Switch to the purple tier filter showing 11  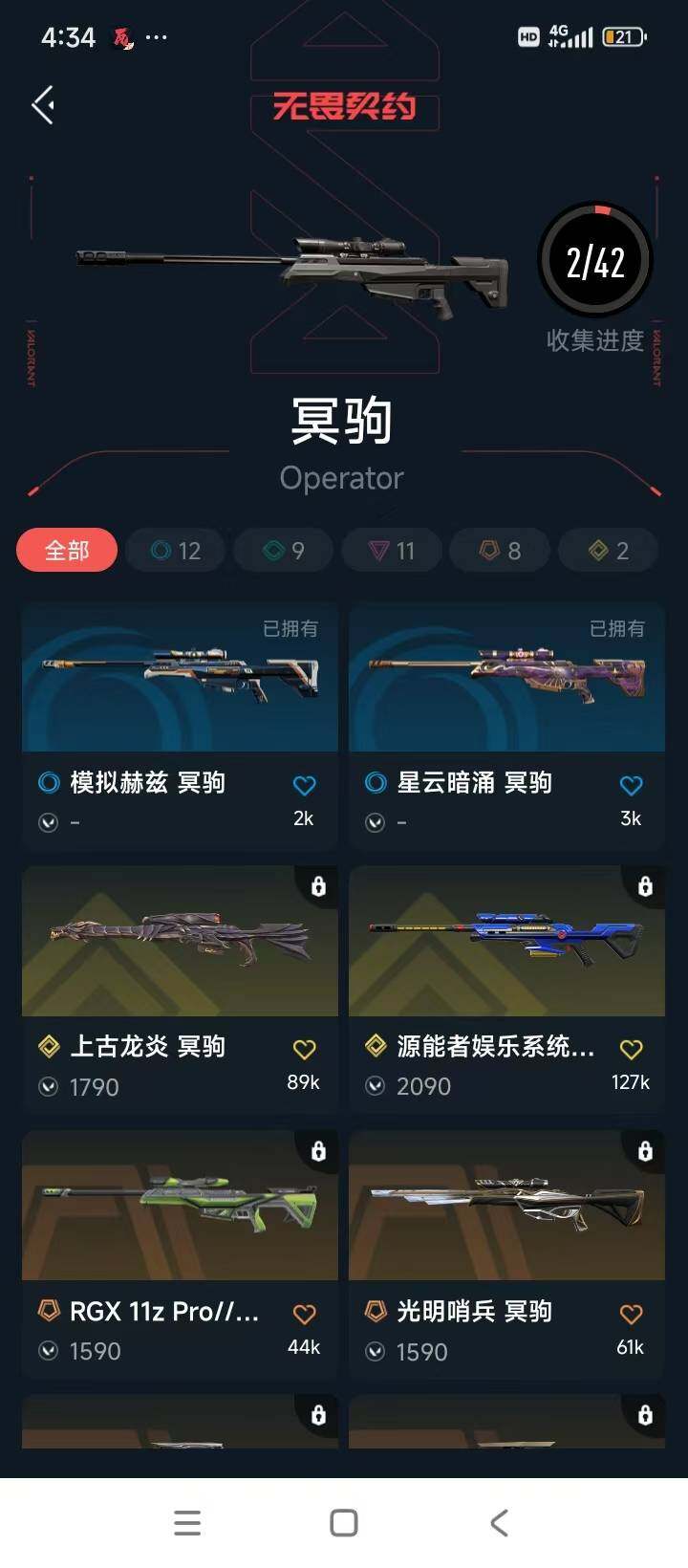point(392,551)
